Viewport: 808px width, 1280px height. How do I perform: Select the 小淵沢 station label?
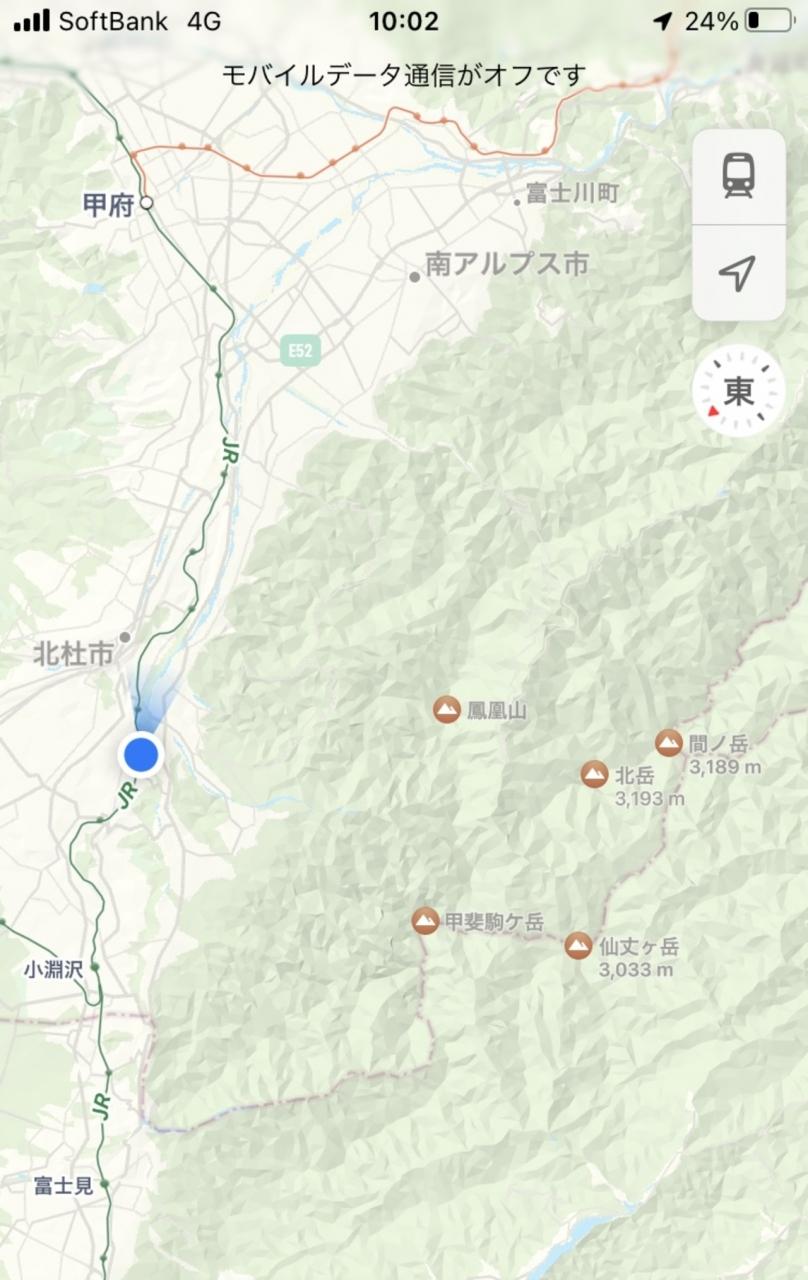point(53,969)
